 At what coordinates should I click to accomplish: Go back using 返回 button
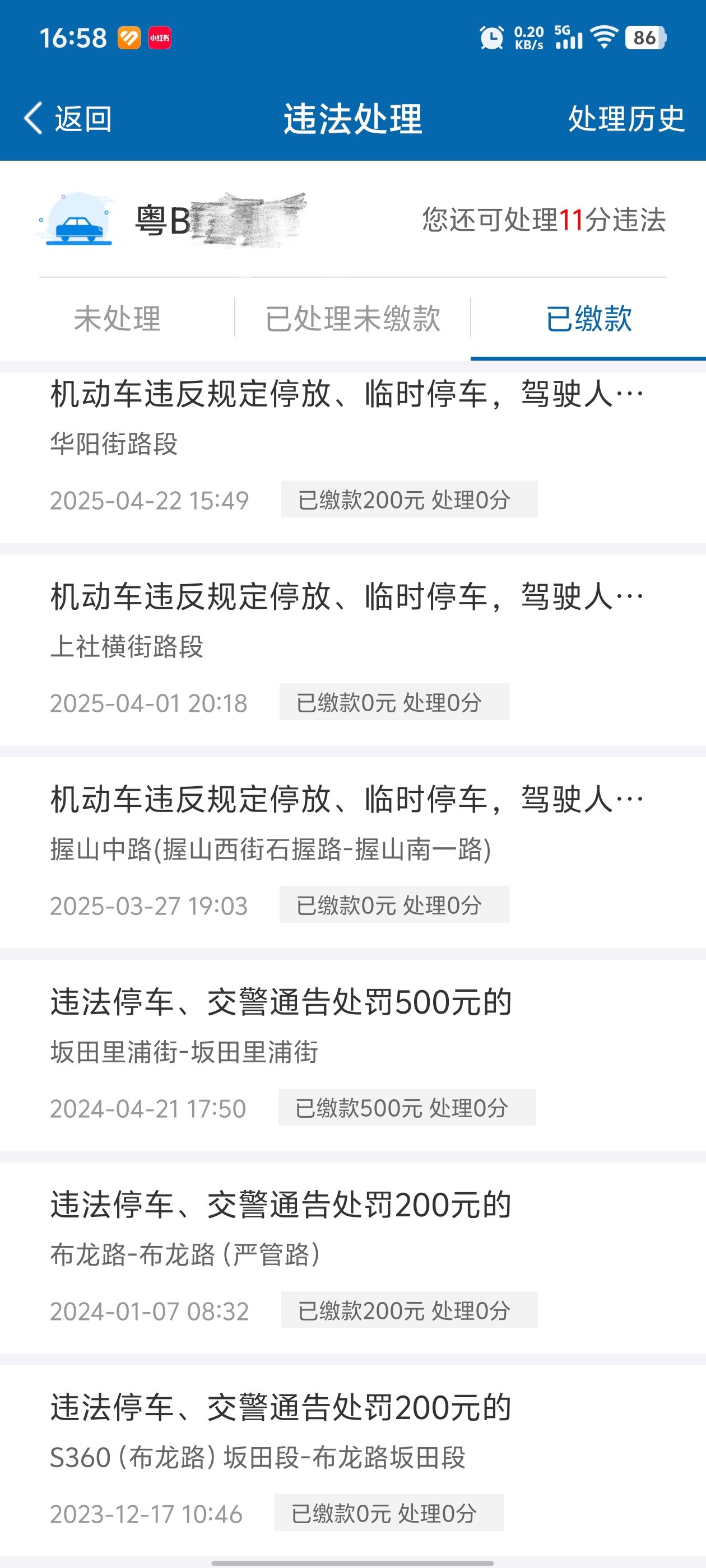68,118
